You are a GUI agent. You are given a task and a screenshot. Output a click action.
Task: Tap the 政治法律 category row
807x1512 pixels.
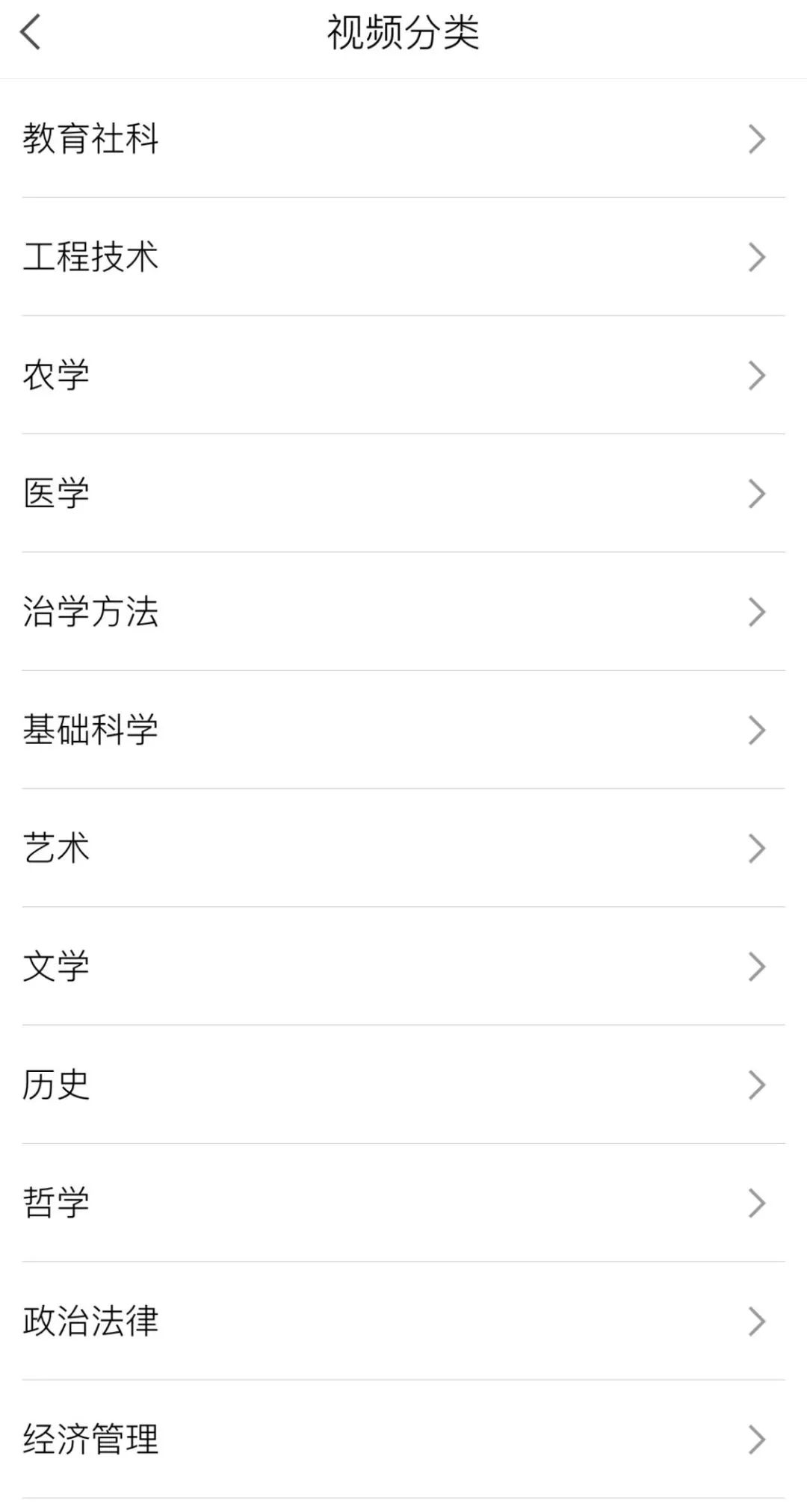point(403,1321)
